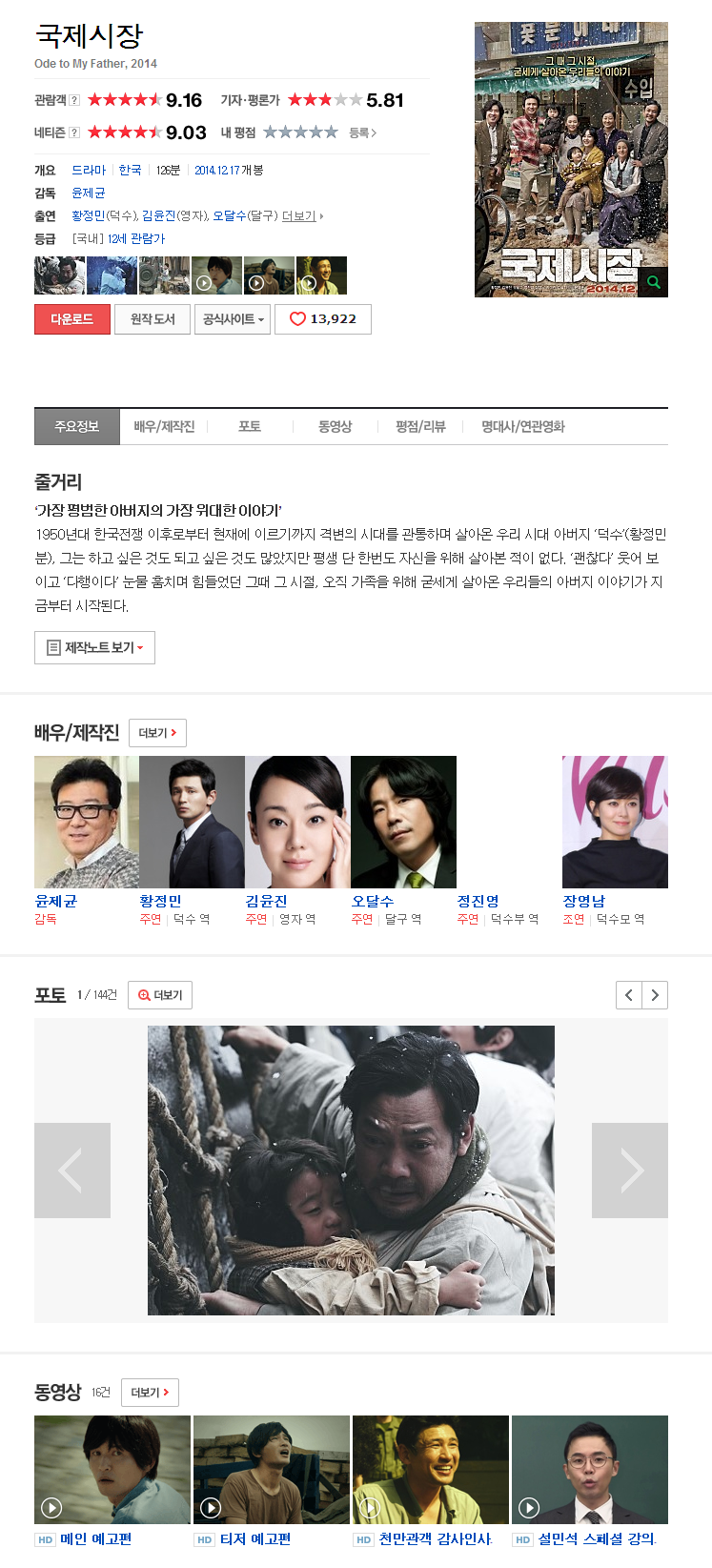The image size is (712, 1568).
Task: Switch to the 평점/리뷰 tab
Action: pos(420,426)
